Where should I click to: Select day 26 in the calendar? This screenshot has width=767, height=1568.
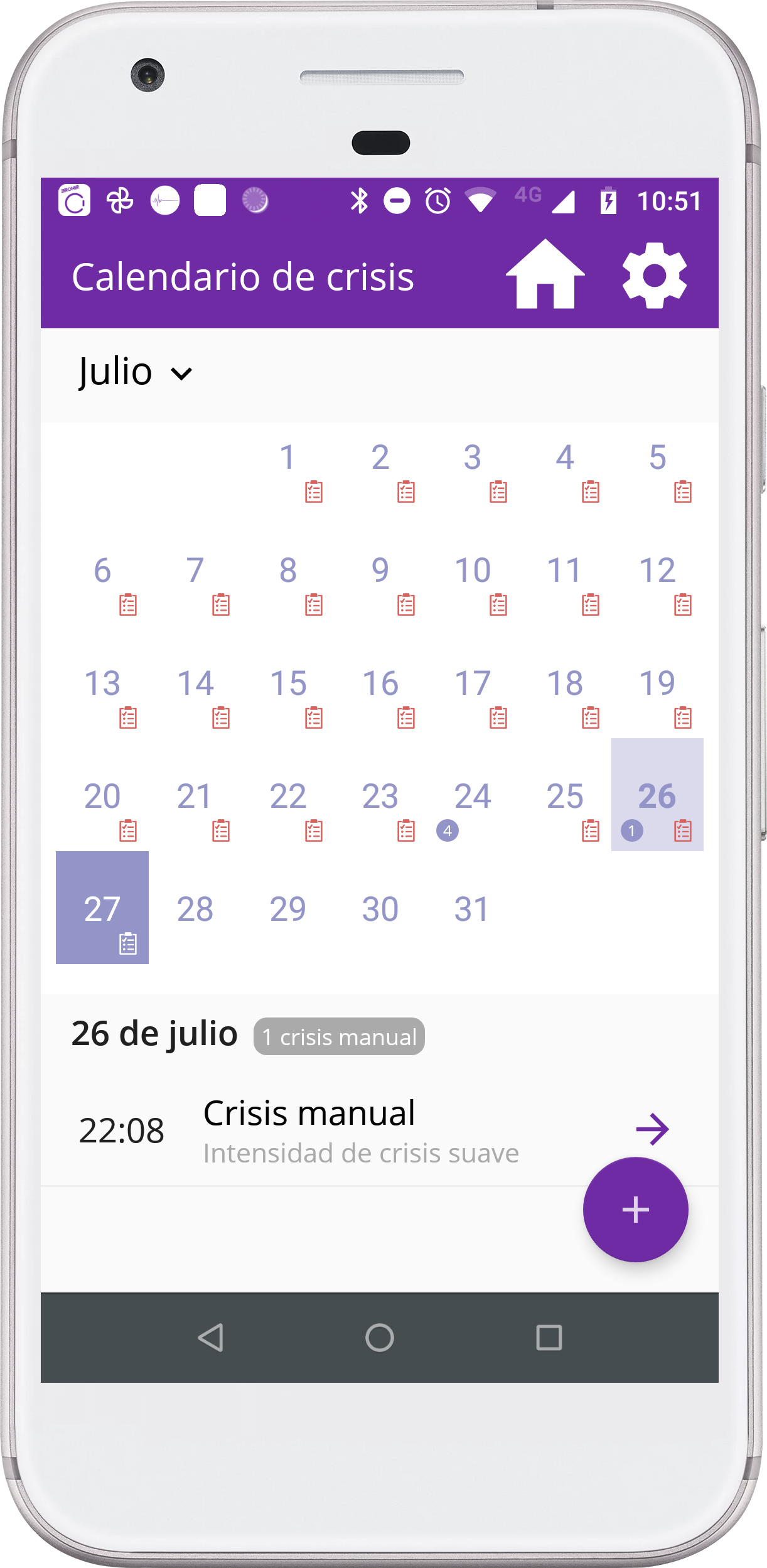coord(657,796)
